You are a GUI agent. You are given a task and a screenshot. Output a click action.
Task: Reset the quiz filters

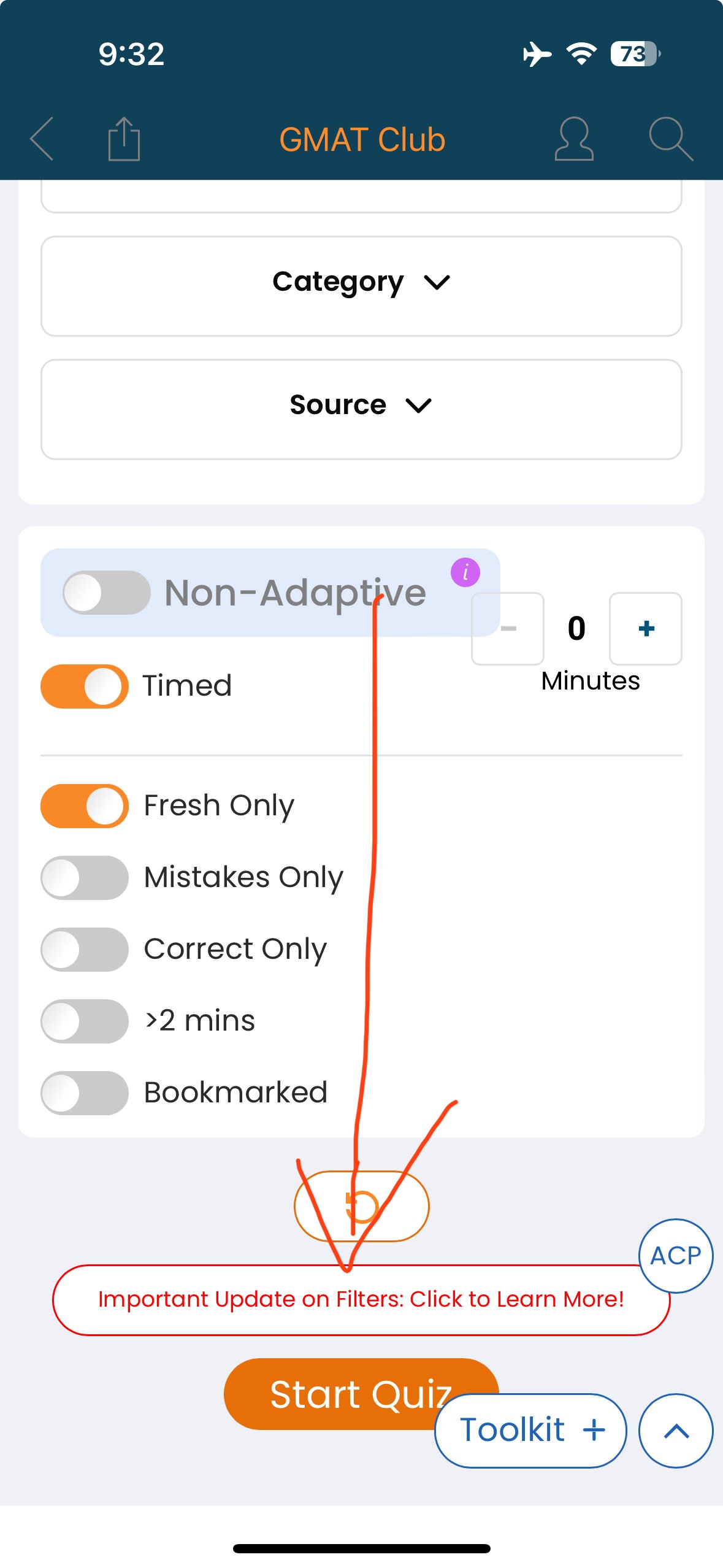(361, 1206)
